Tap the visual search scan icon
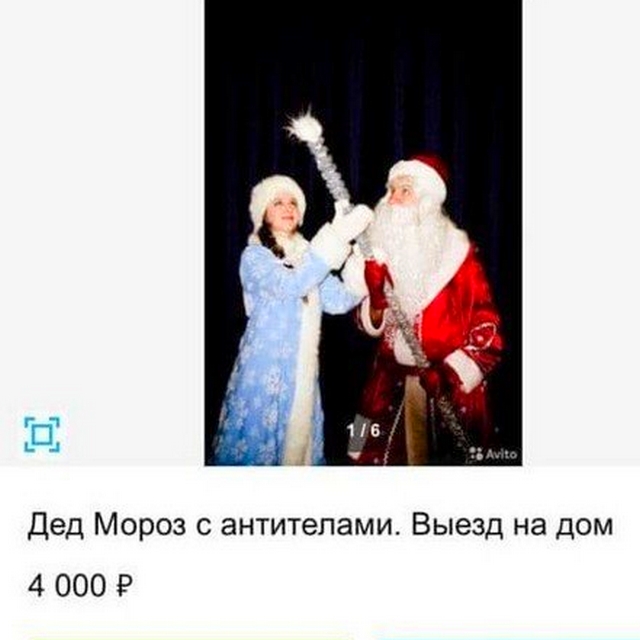This screenshot has width=640, height=640. [x=41, y=435]
